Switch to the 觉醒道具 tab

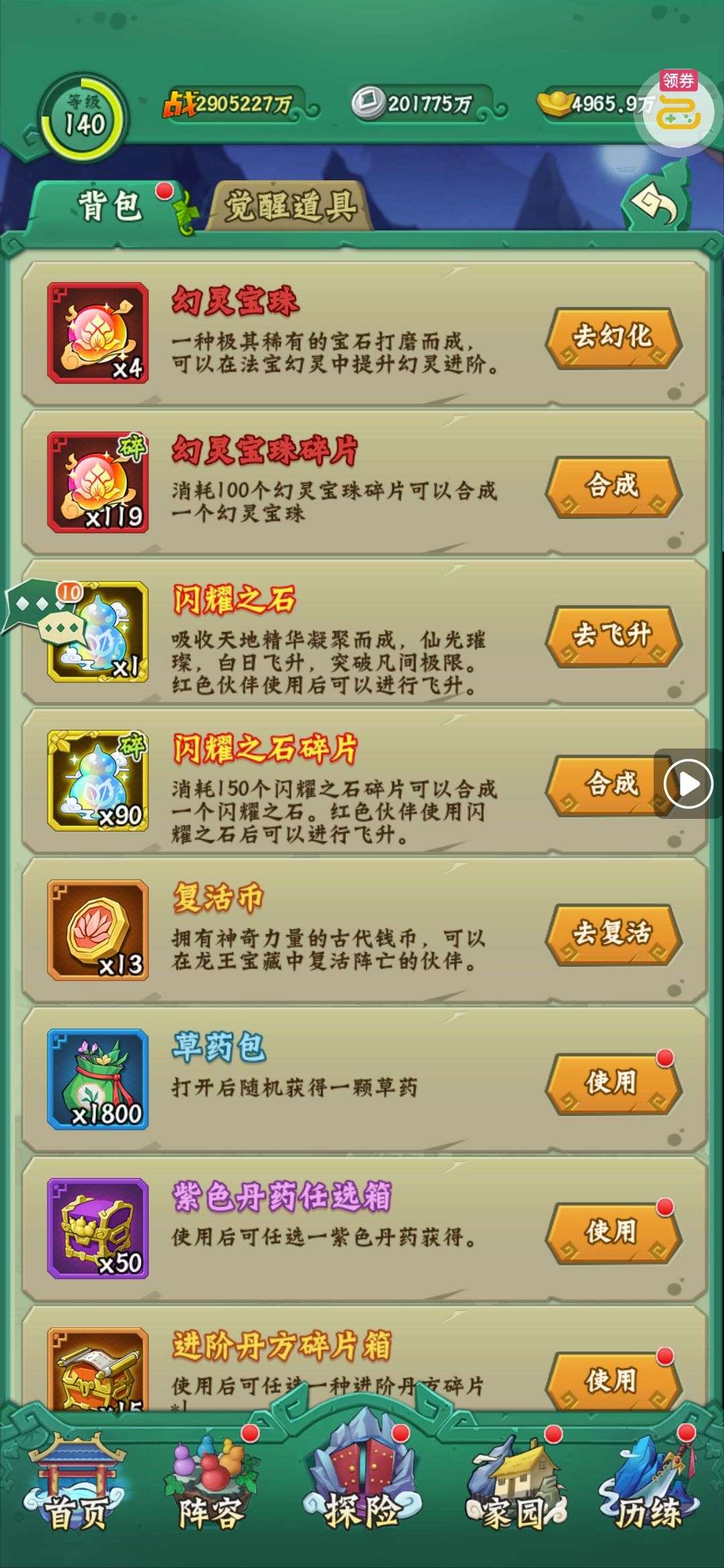290,206
